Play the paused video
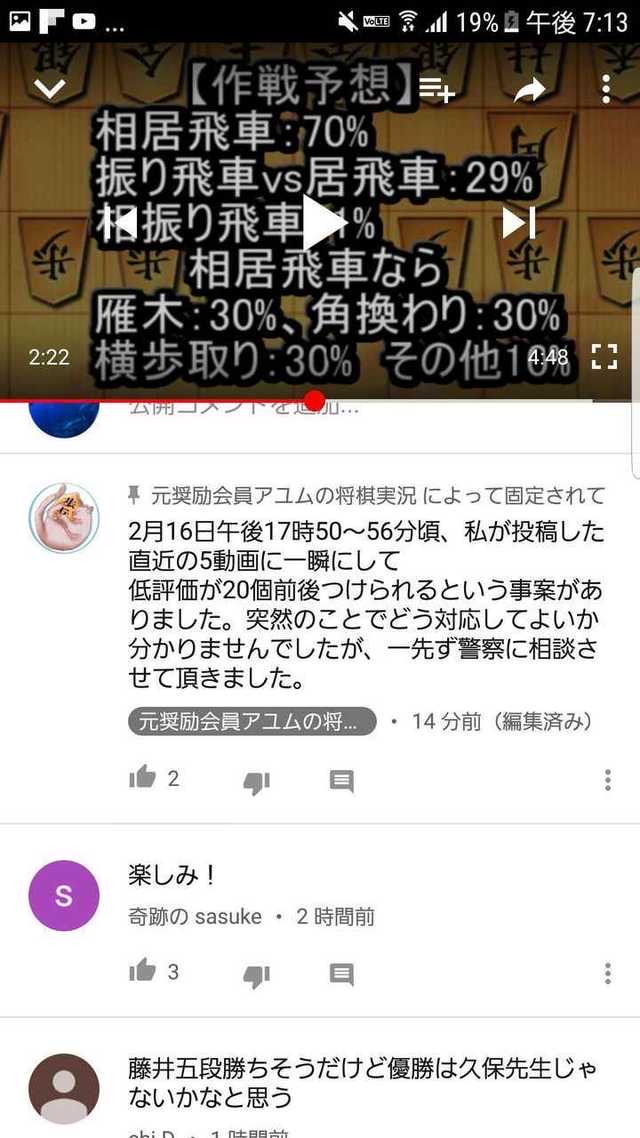 pos(323,222)
